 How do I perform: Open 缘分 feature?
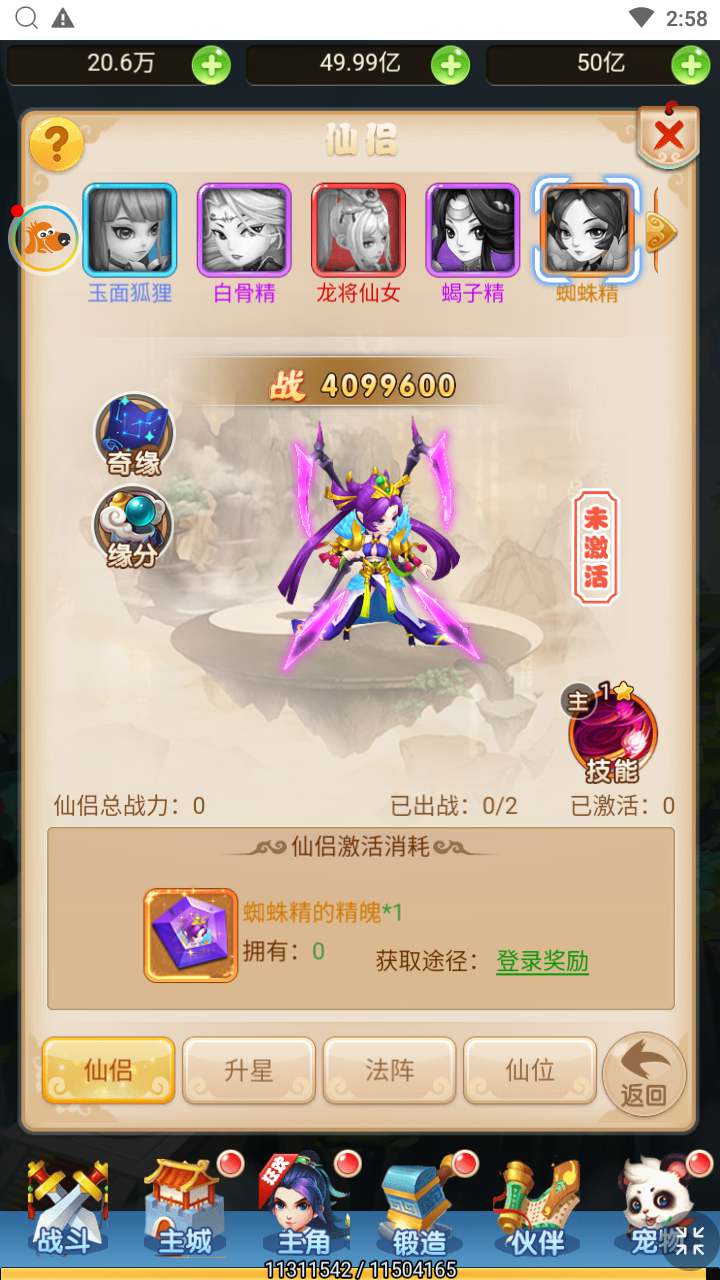(x=133, y=527)
